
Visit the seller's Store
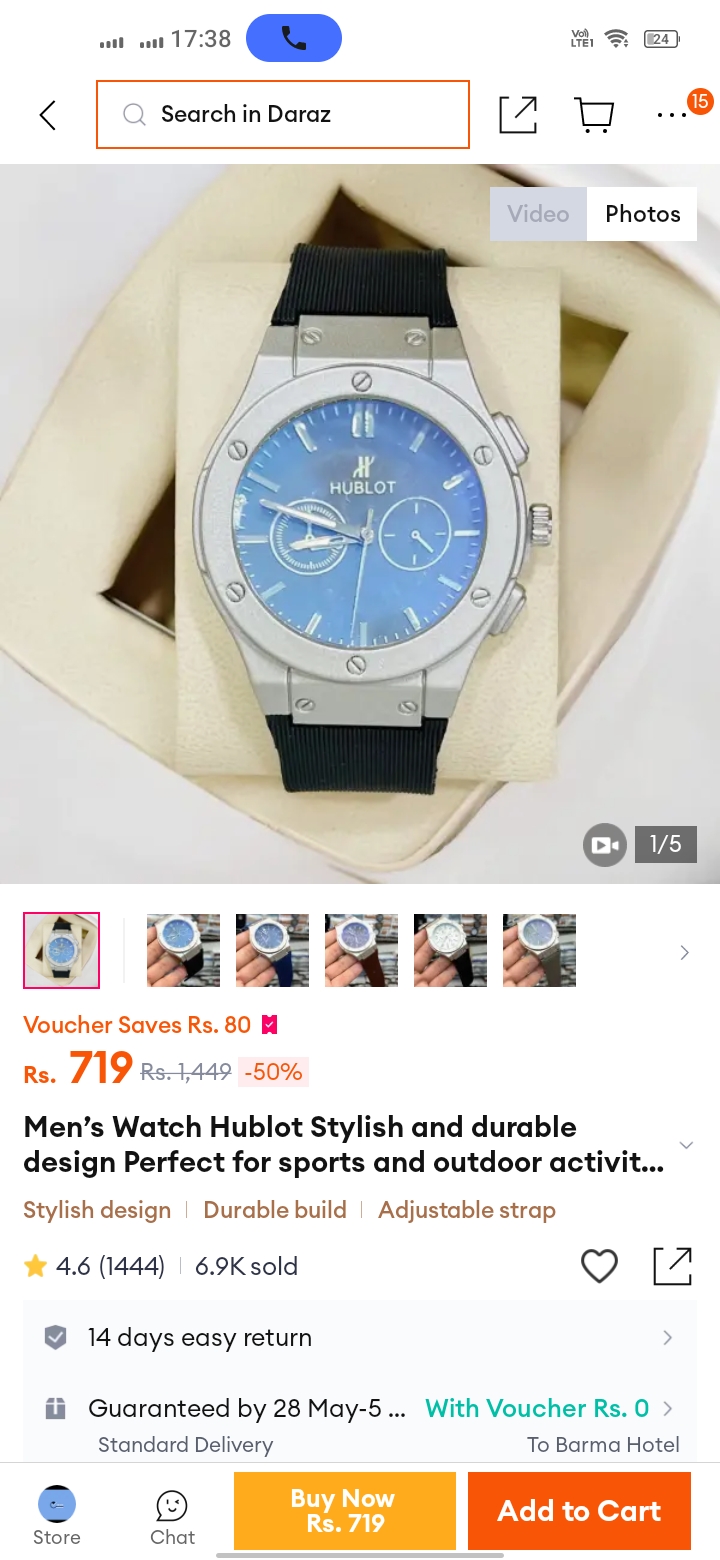[x=57, y=1516]
